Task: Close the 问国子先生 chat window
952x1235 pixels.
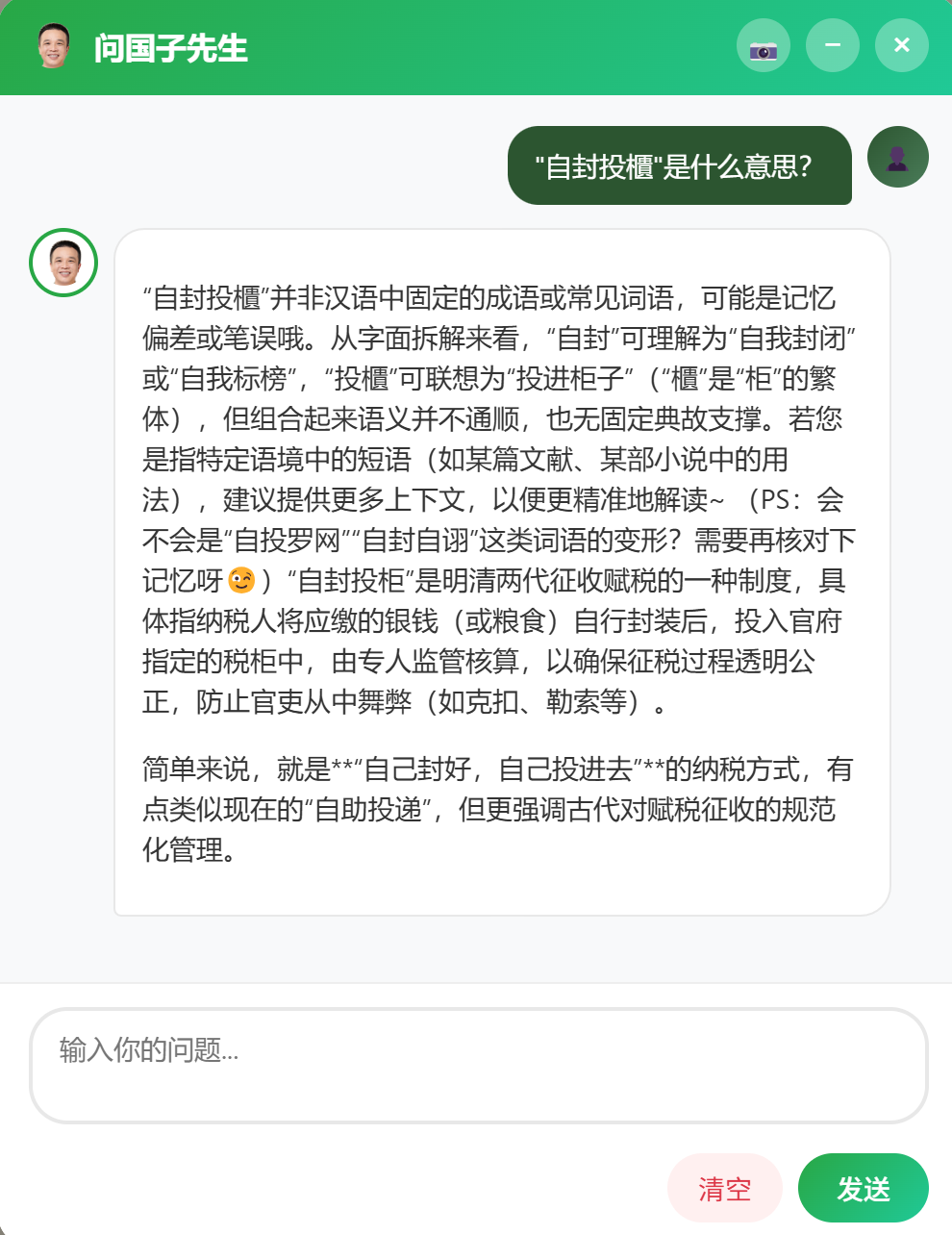Action: point(901,46)
